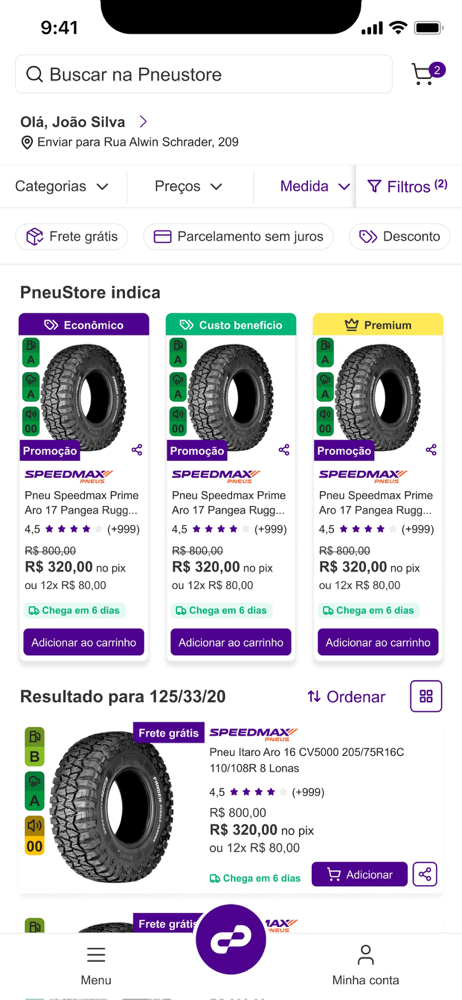Select Parcelamento sem juros chip

238,237
